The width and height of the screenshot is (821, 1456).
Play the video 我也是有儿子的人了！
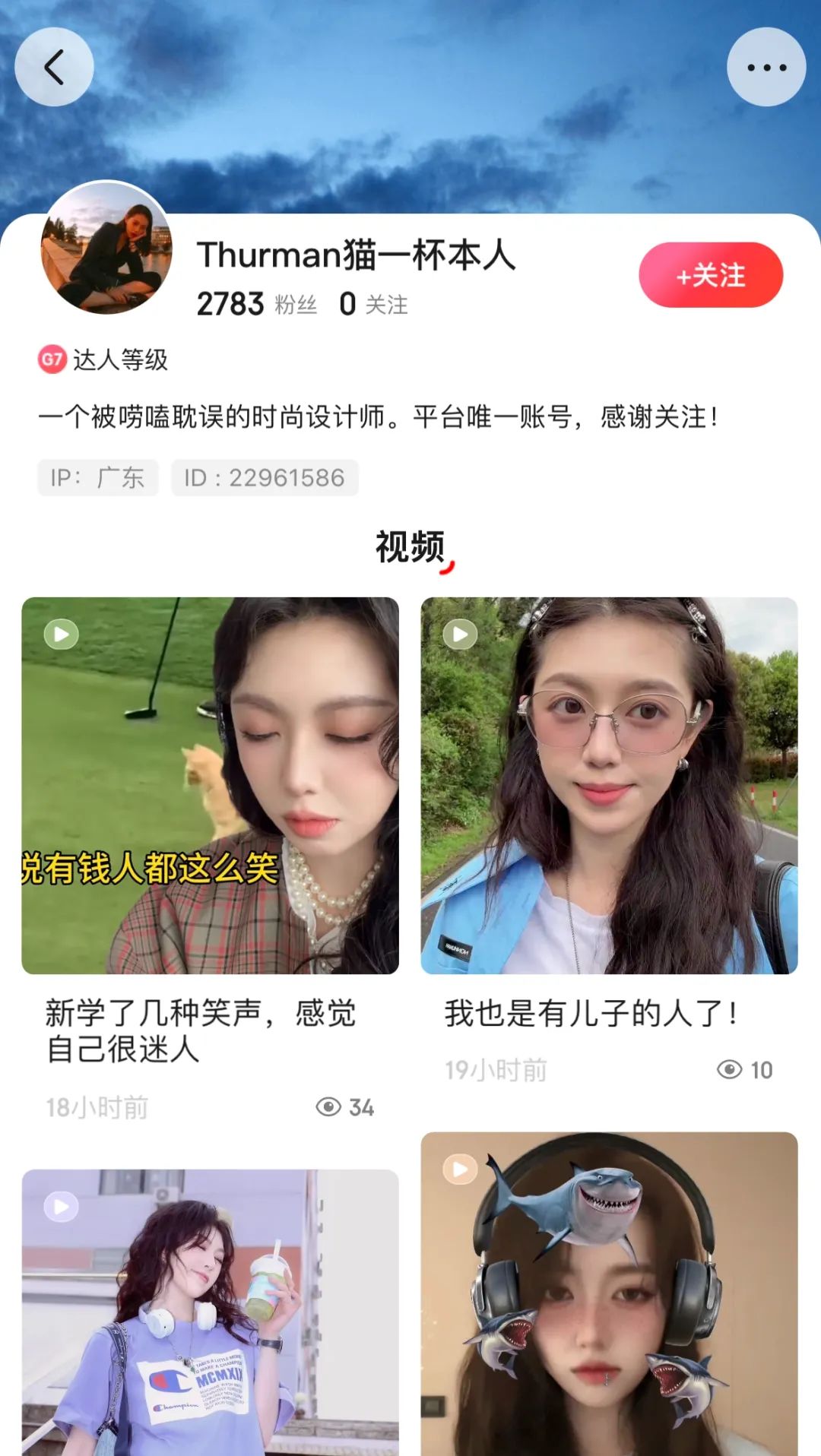609,786
